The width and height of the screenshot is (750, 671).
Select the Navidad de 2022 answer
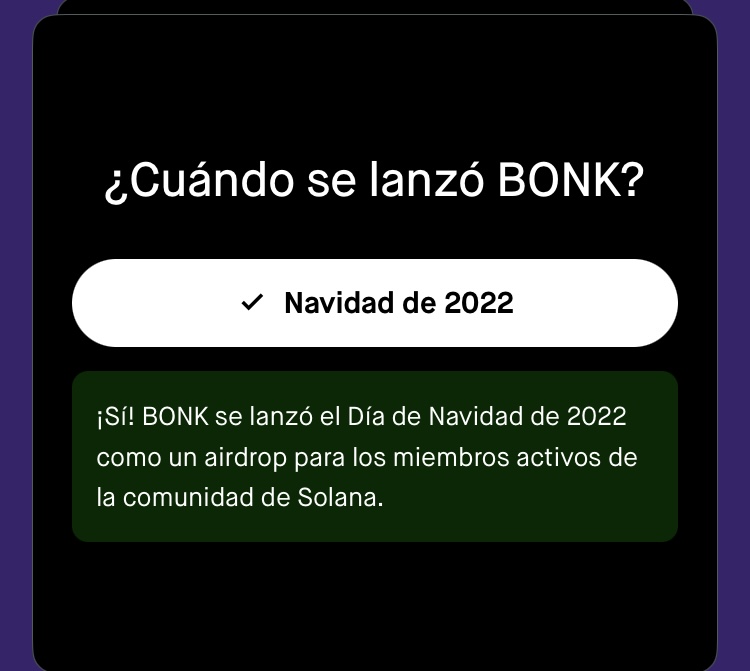point(375,303)
